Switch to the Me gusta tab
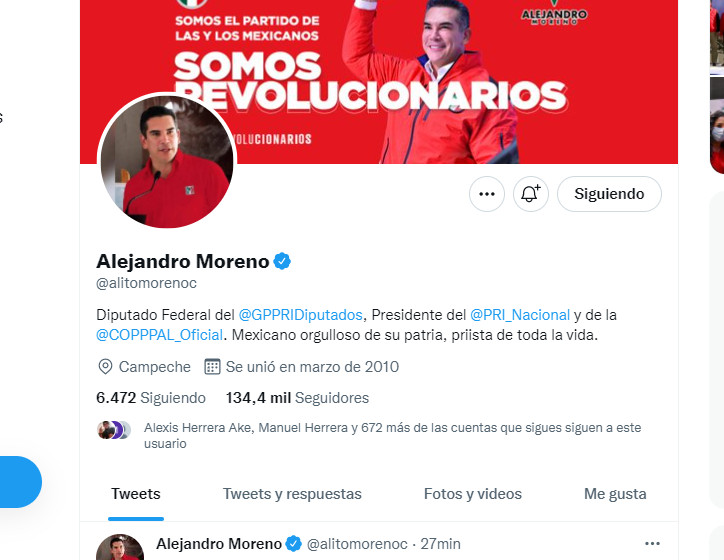 [x=615, y=493]
